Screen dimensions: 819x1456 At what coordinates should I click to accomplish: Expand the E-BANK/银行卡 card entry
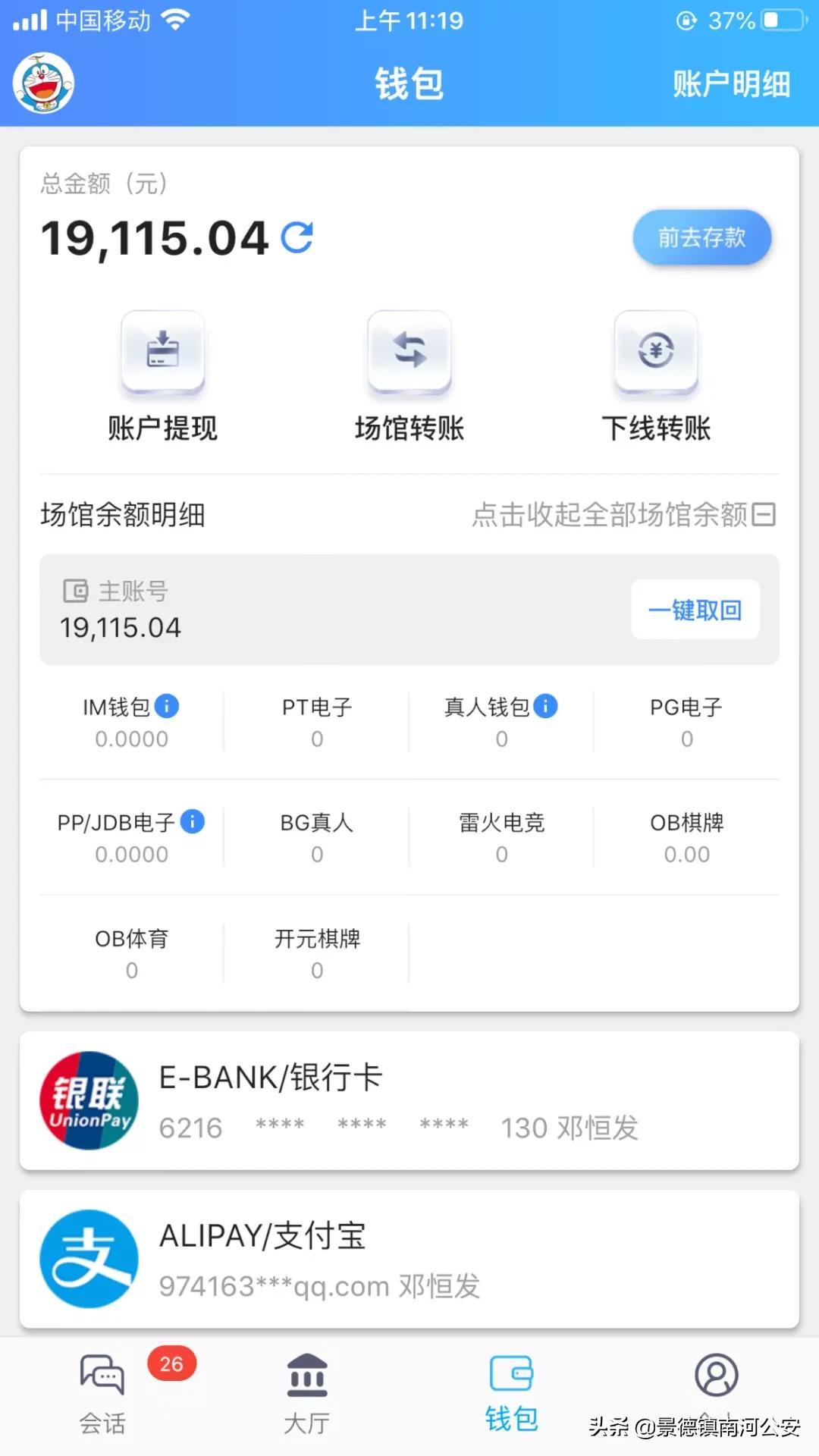click(409, 1101)
